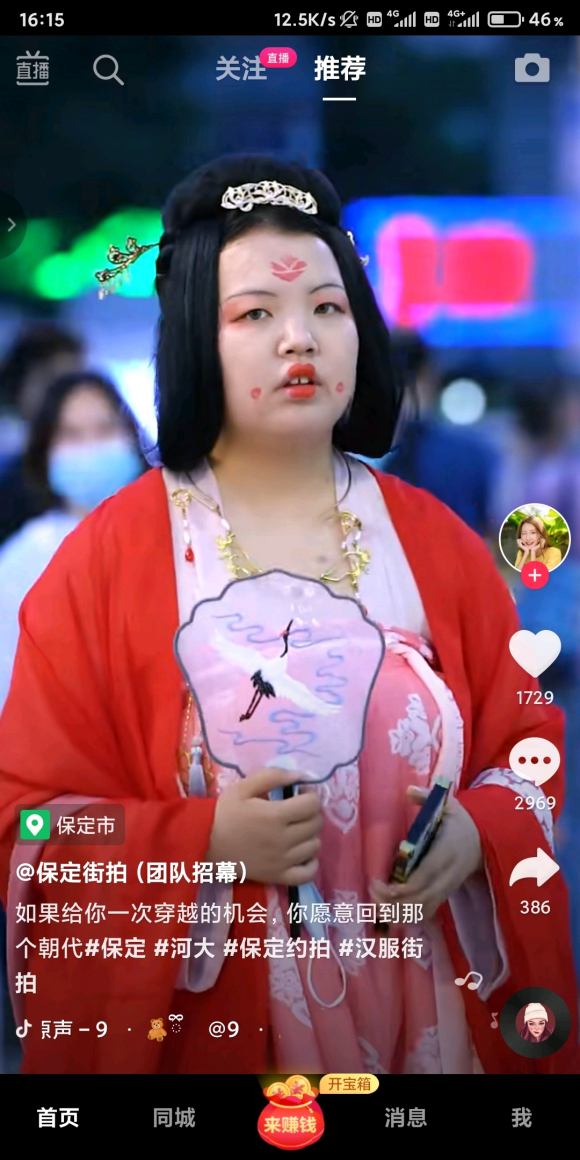Viewport: 580px width, 1160px height.
Task: Open the creator's profile avatar
Action: click(x=535, y=538)
